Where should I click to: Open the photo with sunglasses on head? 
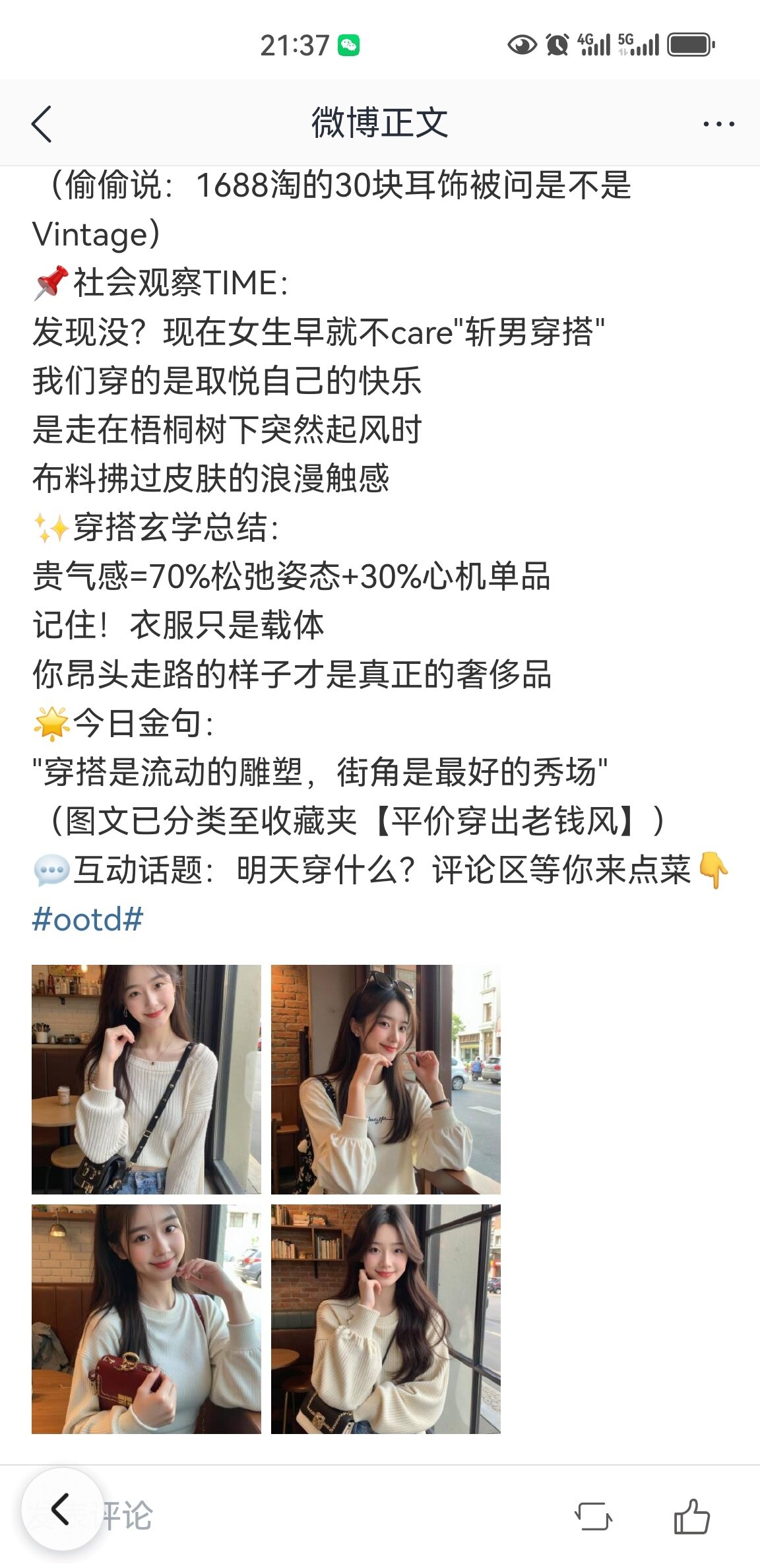(x=385, y=1079)
